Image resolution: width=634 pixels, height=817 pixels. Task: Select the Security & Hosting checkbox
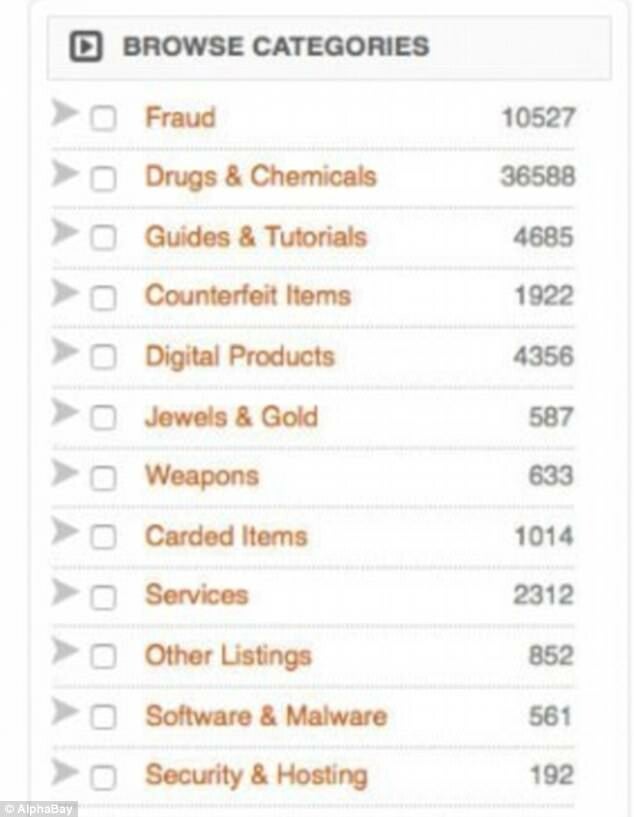tap(102, 777)
